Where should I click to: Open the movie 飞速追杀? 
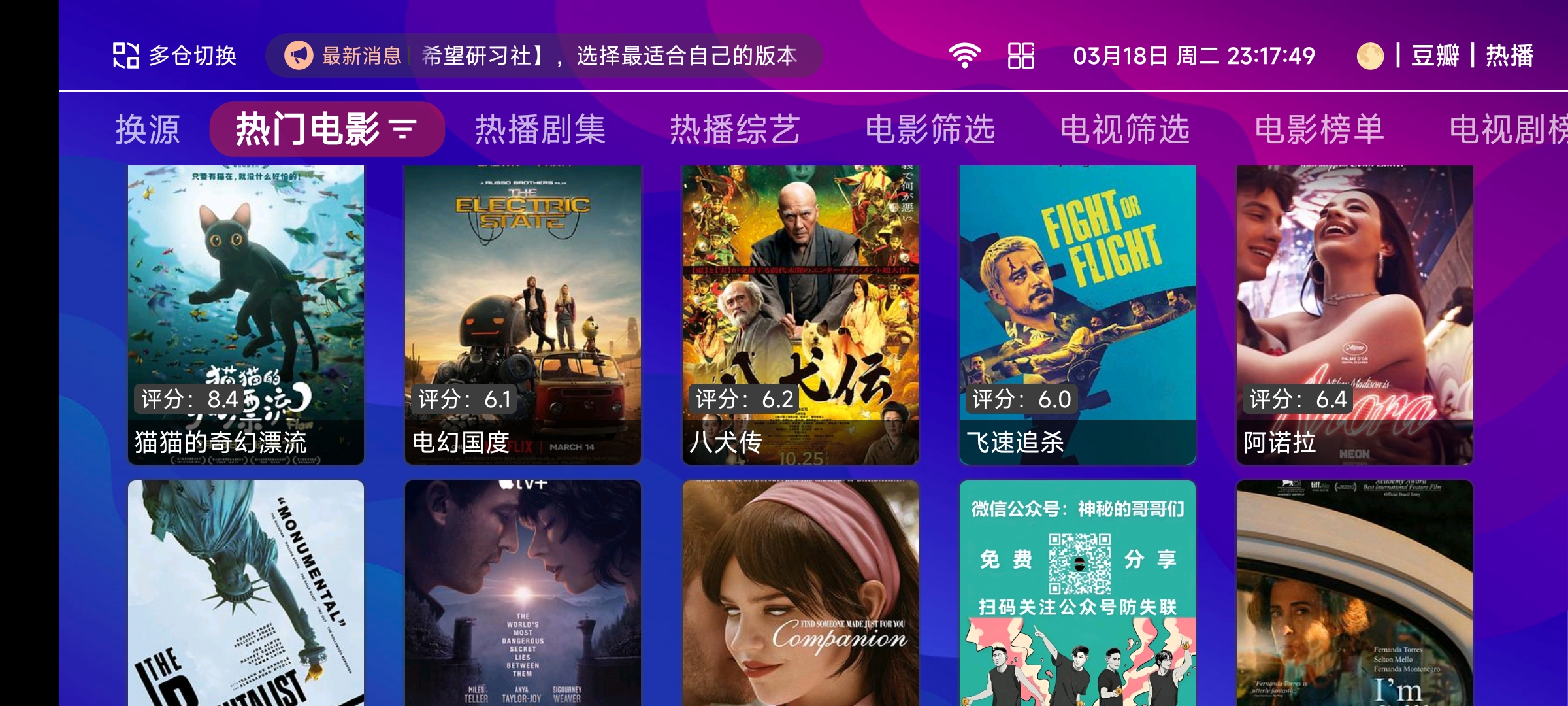(1077, 314)
